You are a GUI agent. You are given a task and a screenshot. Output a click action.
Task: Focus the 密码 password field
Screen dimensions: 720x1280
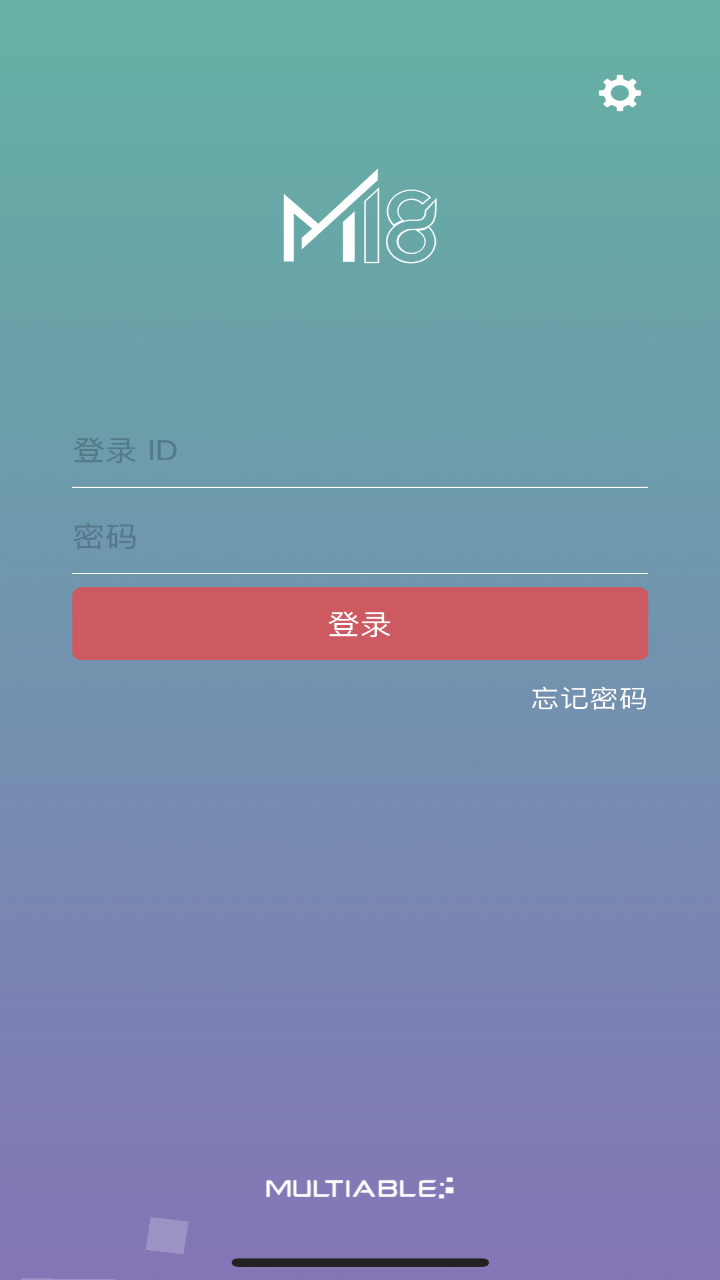pos(360,537)
